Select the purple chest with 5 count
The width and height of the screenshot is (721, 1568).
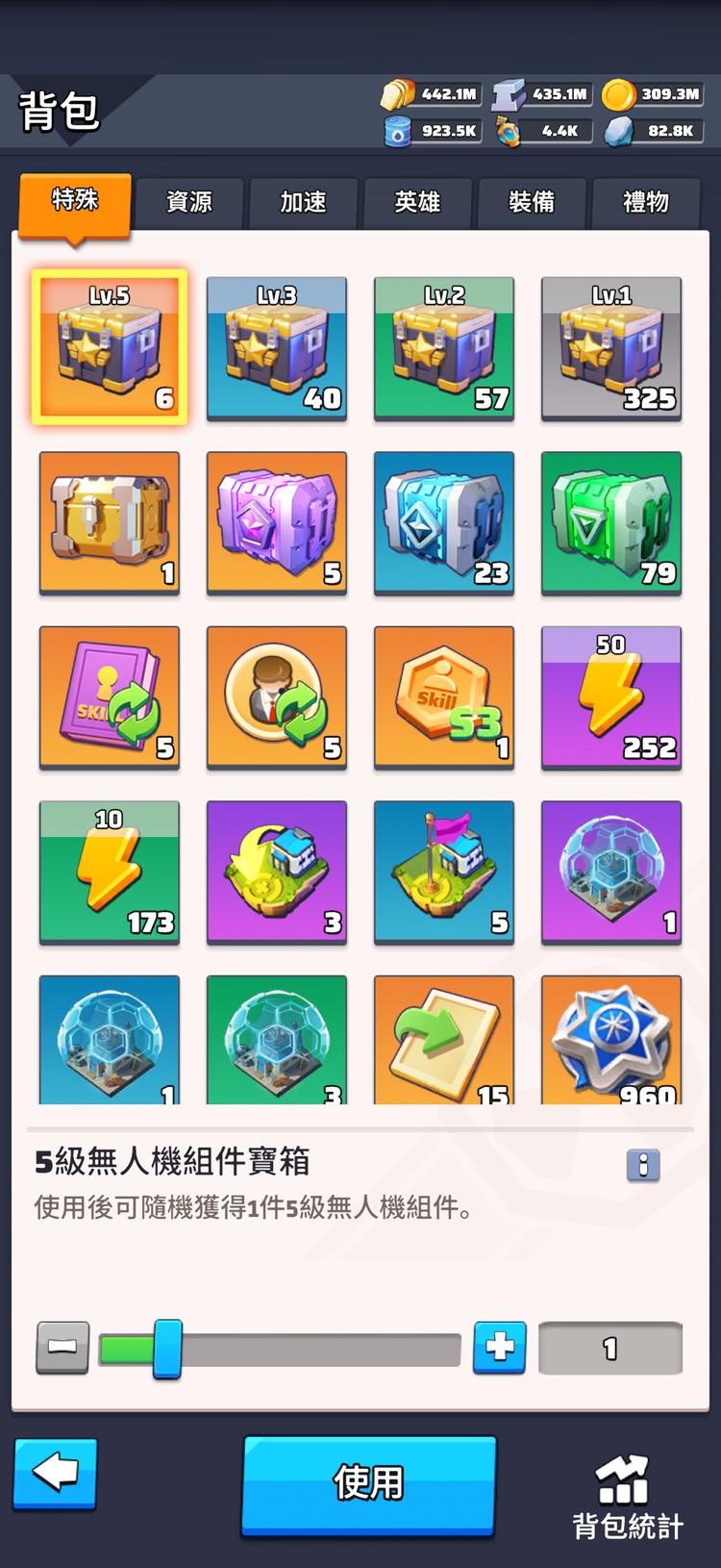(x=277, y=522)
